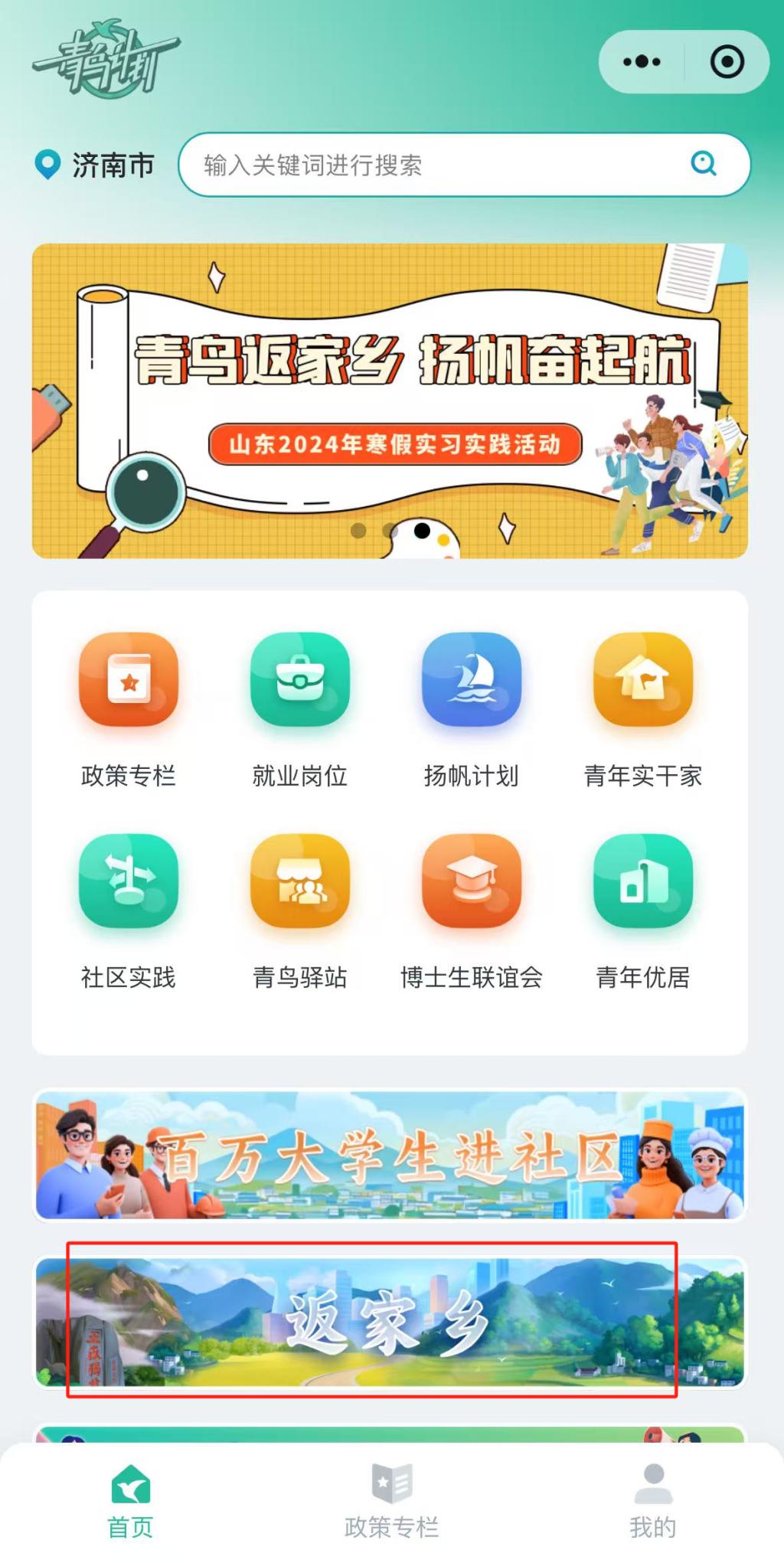Open the 返家乡 banner

390,1321
